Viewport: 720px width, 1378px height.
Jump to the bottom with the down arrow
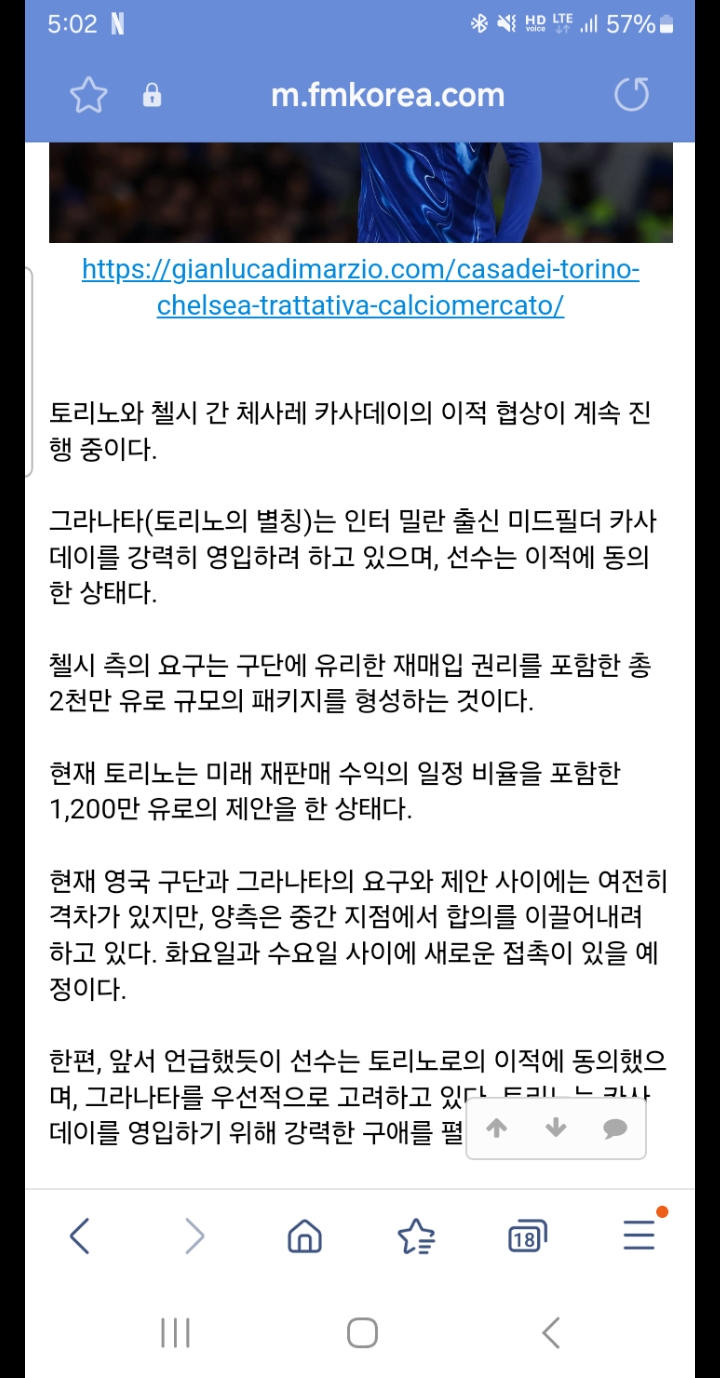556,1128
